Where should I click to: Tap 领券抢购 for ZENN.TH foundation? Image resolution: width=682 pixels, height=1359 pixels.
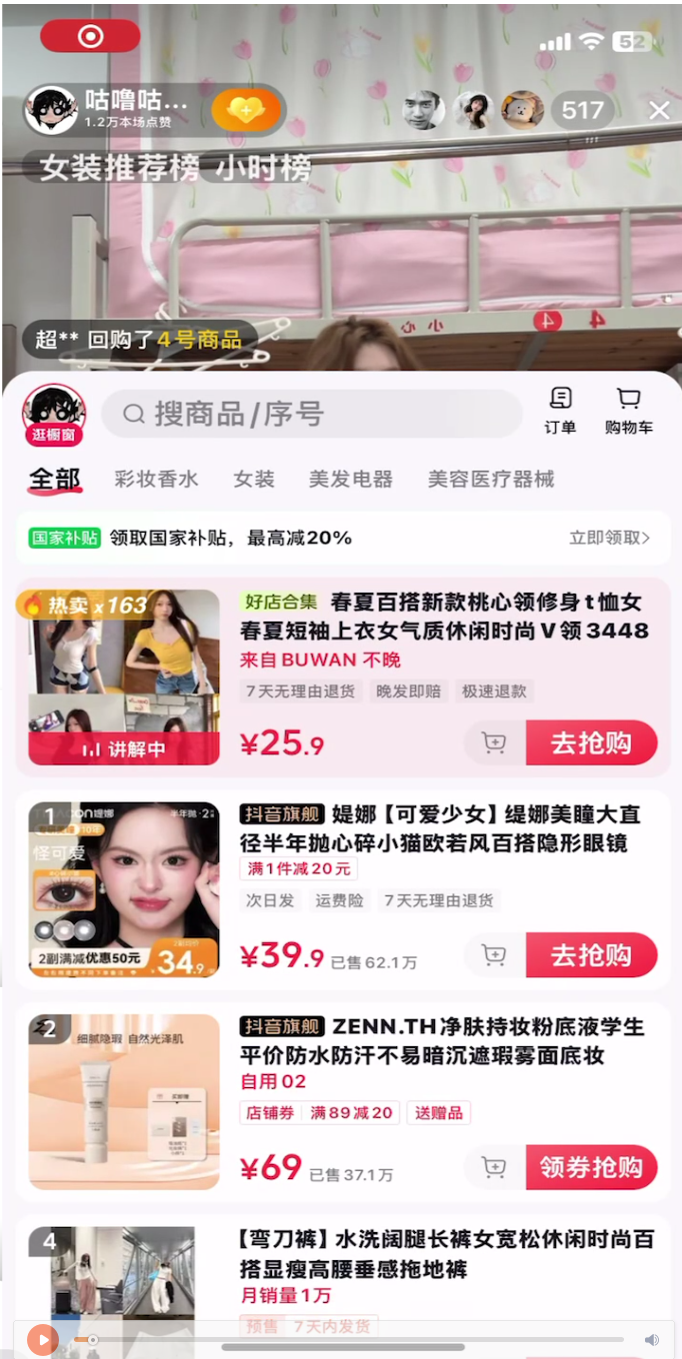pyautogui.click(x=591, y=1167)
